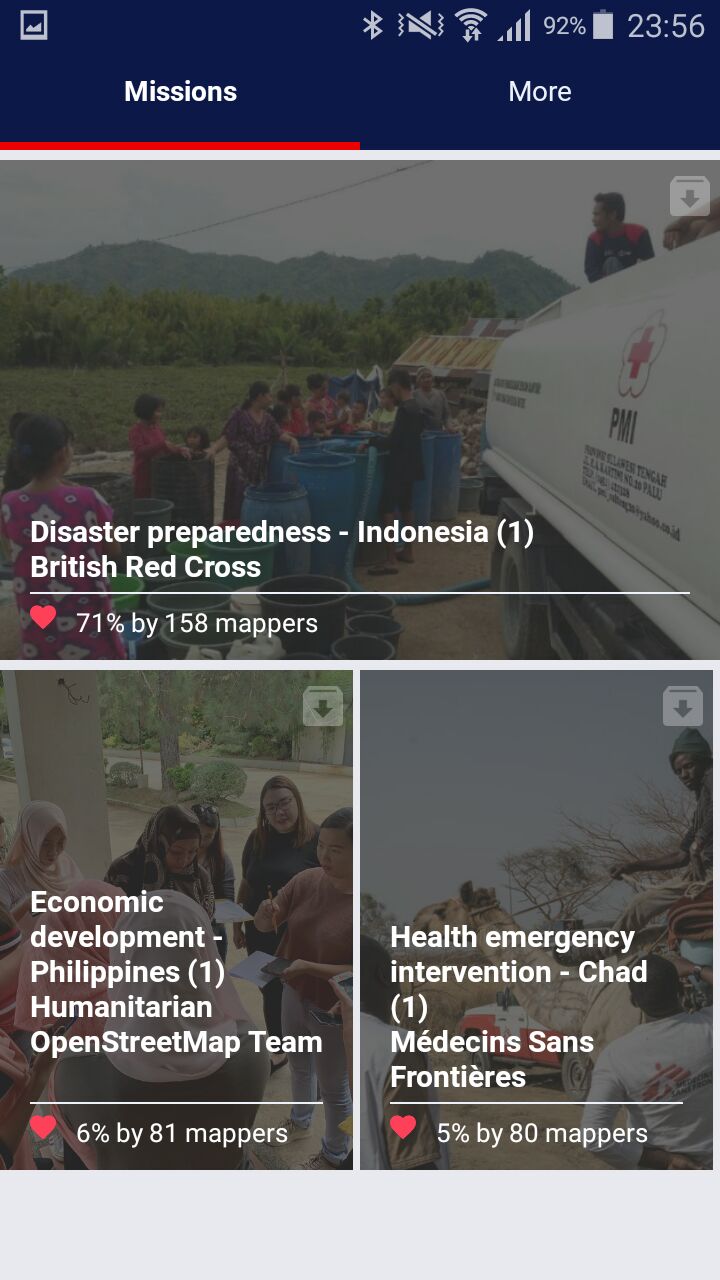The image size is (720, 1280).
Task: Download the Health emergency Chad mission
Action: (x=683, y=706)
